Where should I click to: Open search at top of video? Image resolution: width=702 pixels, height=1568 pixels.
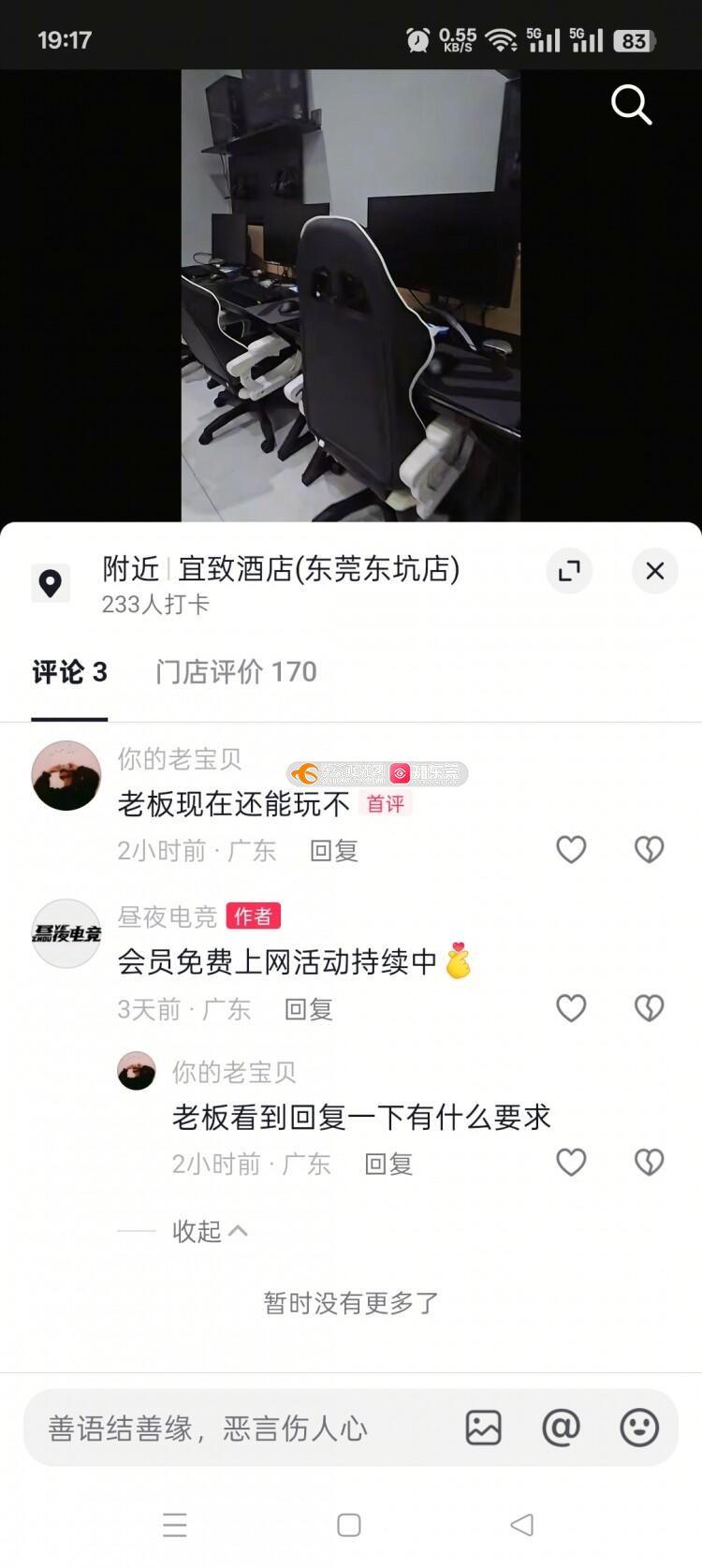(631, 105)
